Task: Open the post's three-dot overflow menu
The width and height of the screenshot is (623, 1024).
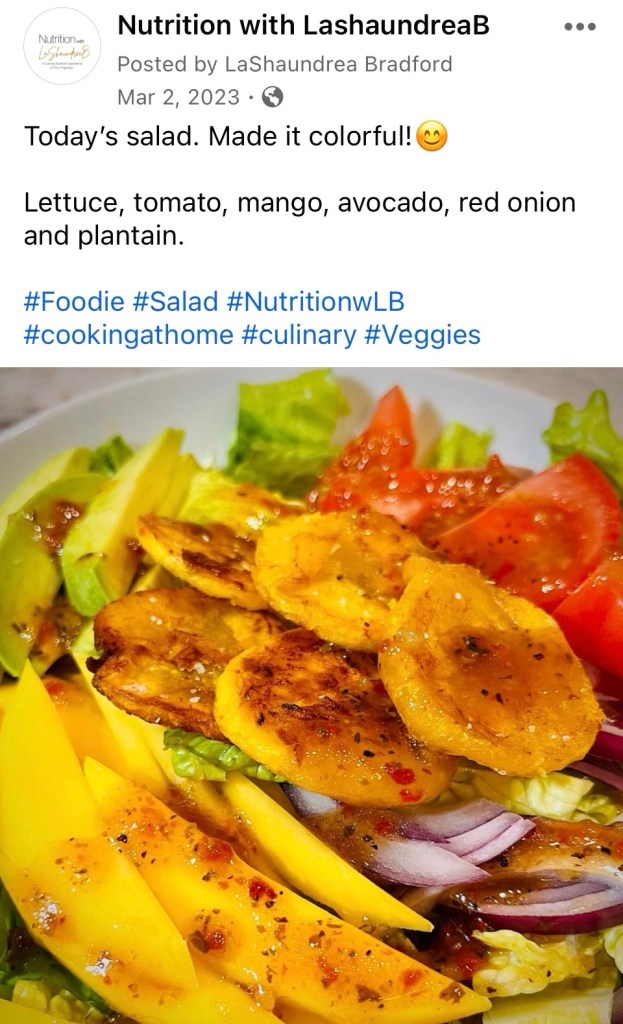Action: point(580,27)
